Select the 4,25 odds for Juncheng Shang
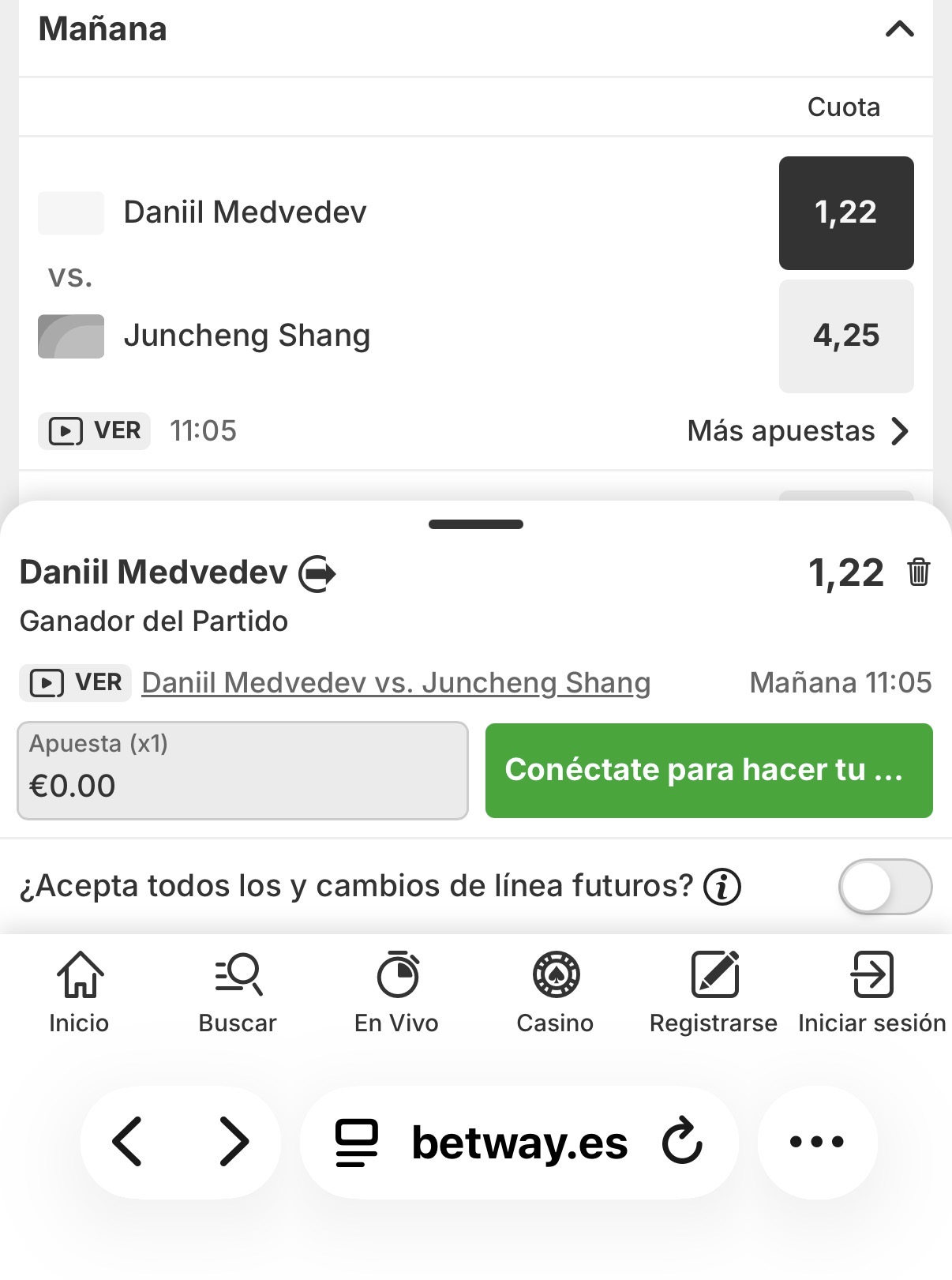This screenshot has height=1280, width=952. tap(845, 336)
